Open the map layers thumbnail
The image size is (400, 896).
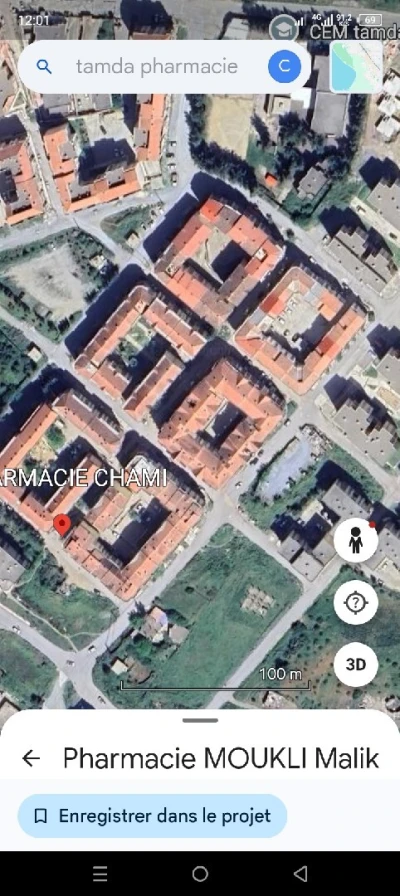[356, 67]
